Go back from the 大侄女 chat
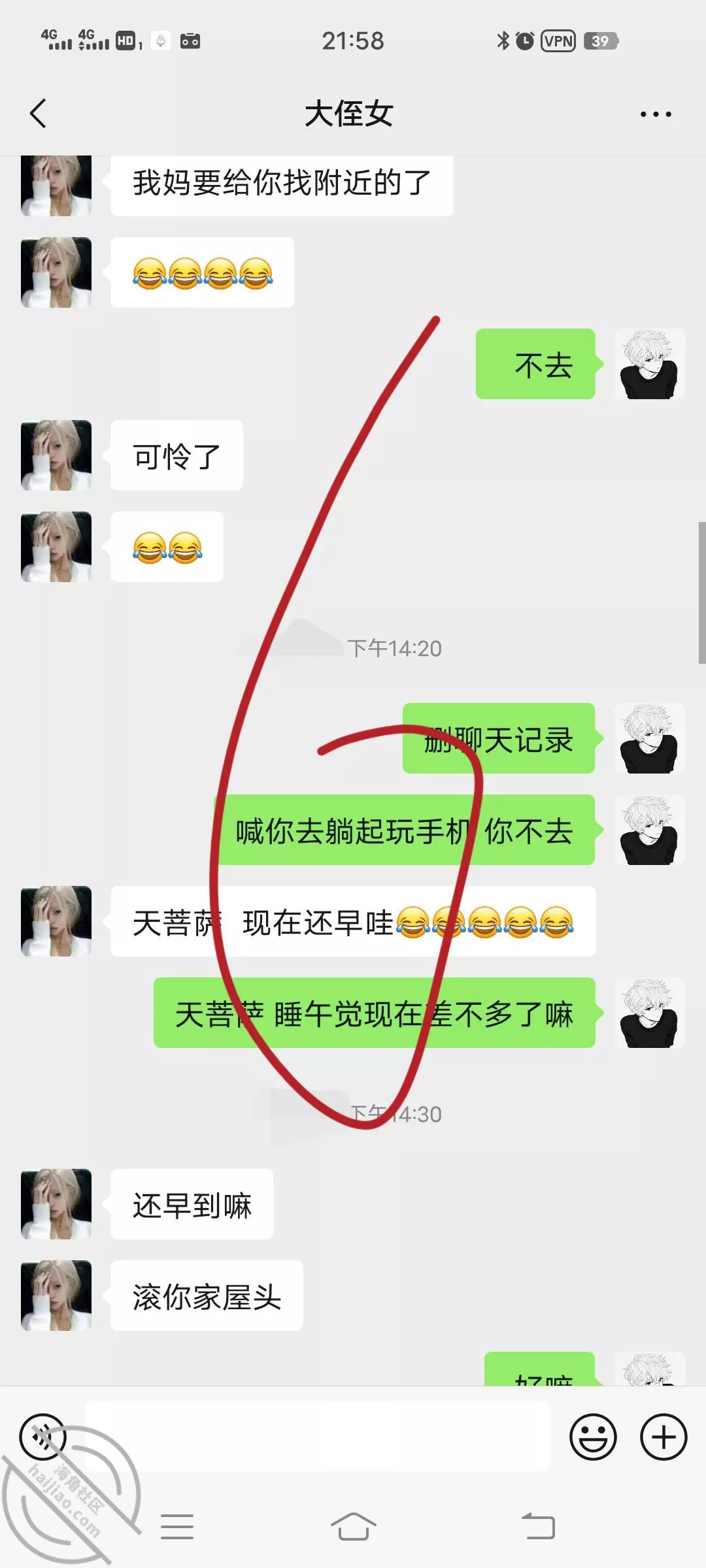This screenshot has width=706, height=1568. coord(39,114)
